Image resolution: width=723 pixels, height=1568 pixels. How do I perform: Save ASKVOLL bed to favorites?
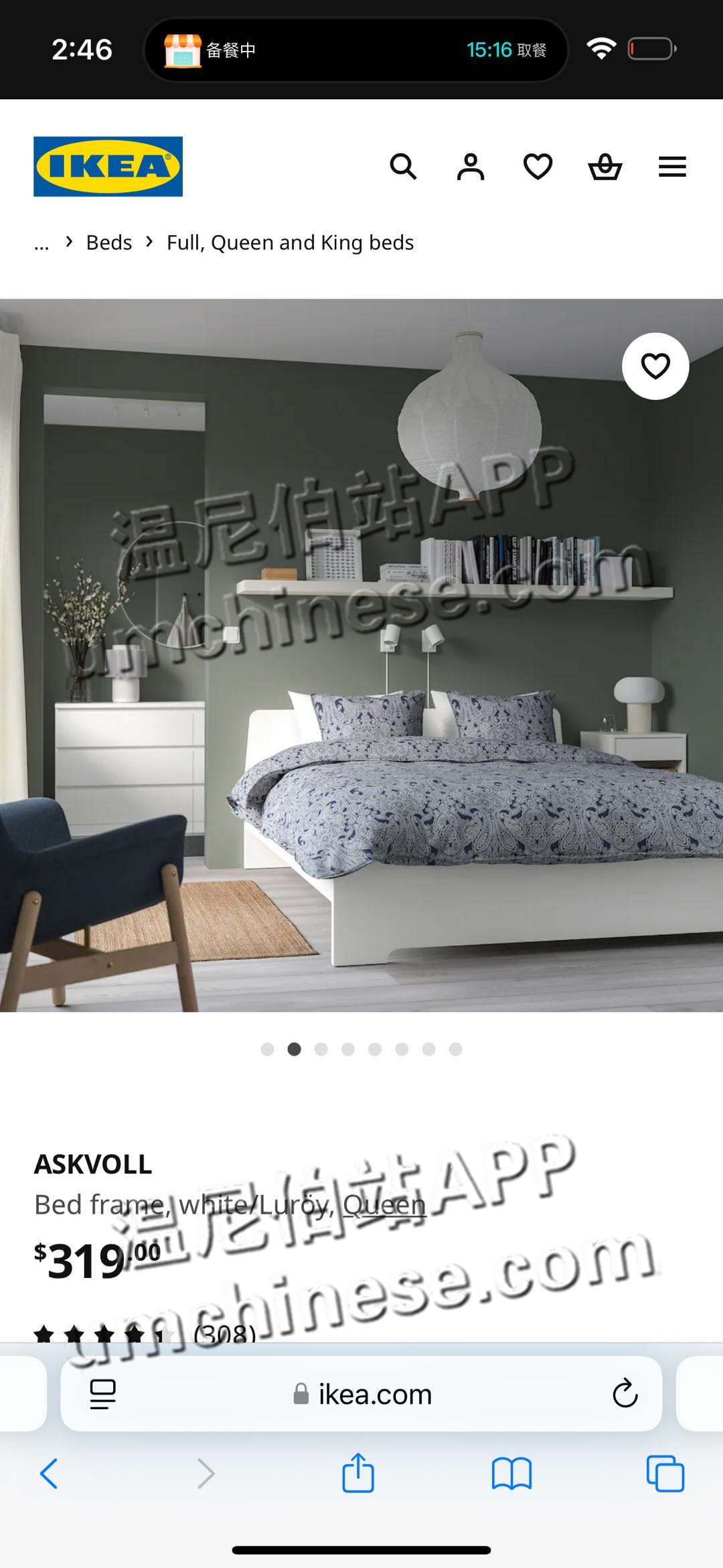coord(655,366)
